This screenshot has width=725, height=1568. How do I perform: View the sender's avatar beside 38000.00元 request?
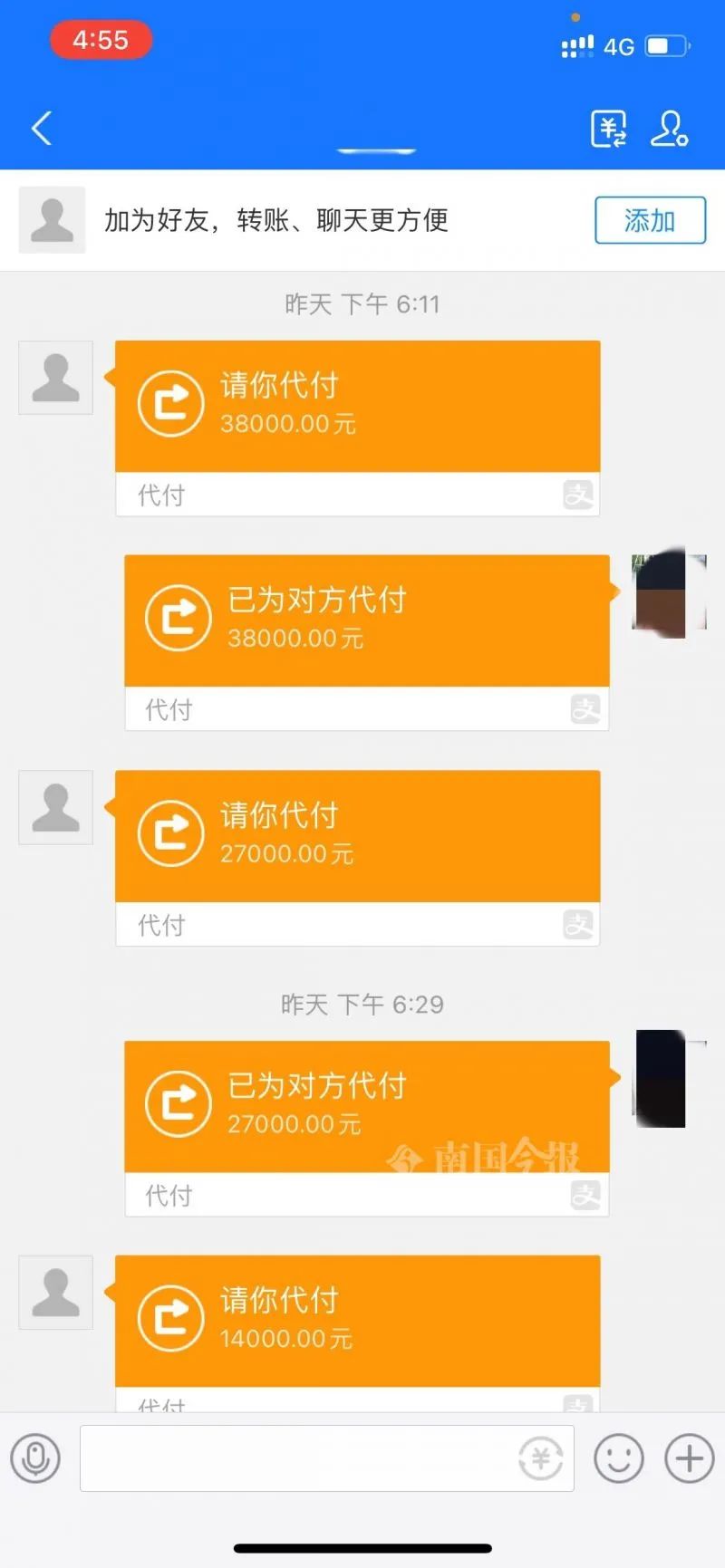click(56, 378)
